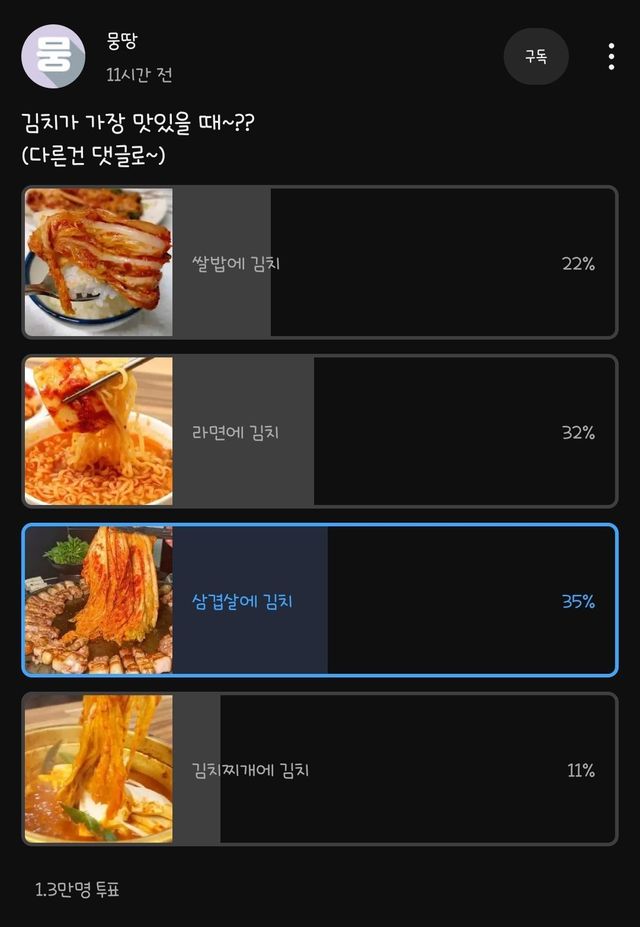The image size is (640, 927).
Task: Choose 삼겹살에 김치 poll option
Action: click(320, 600)
